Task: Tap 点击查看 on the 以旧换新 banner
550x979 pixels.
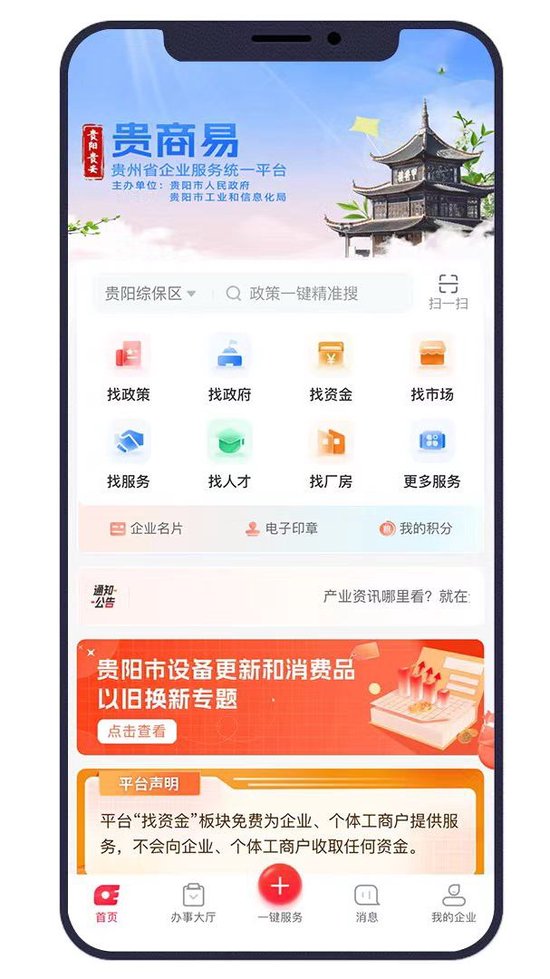Action: 137,731
